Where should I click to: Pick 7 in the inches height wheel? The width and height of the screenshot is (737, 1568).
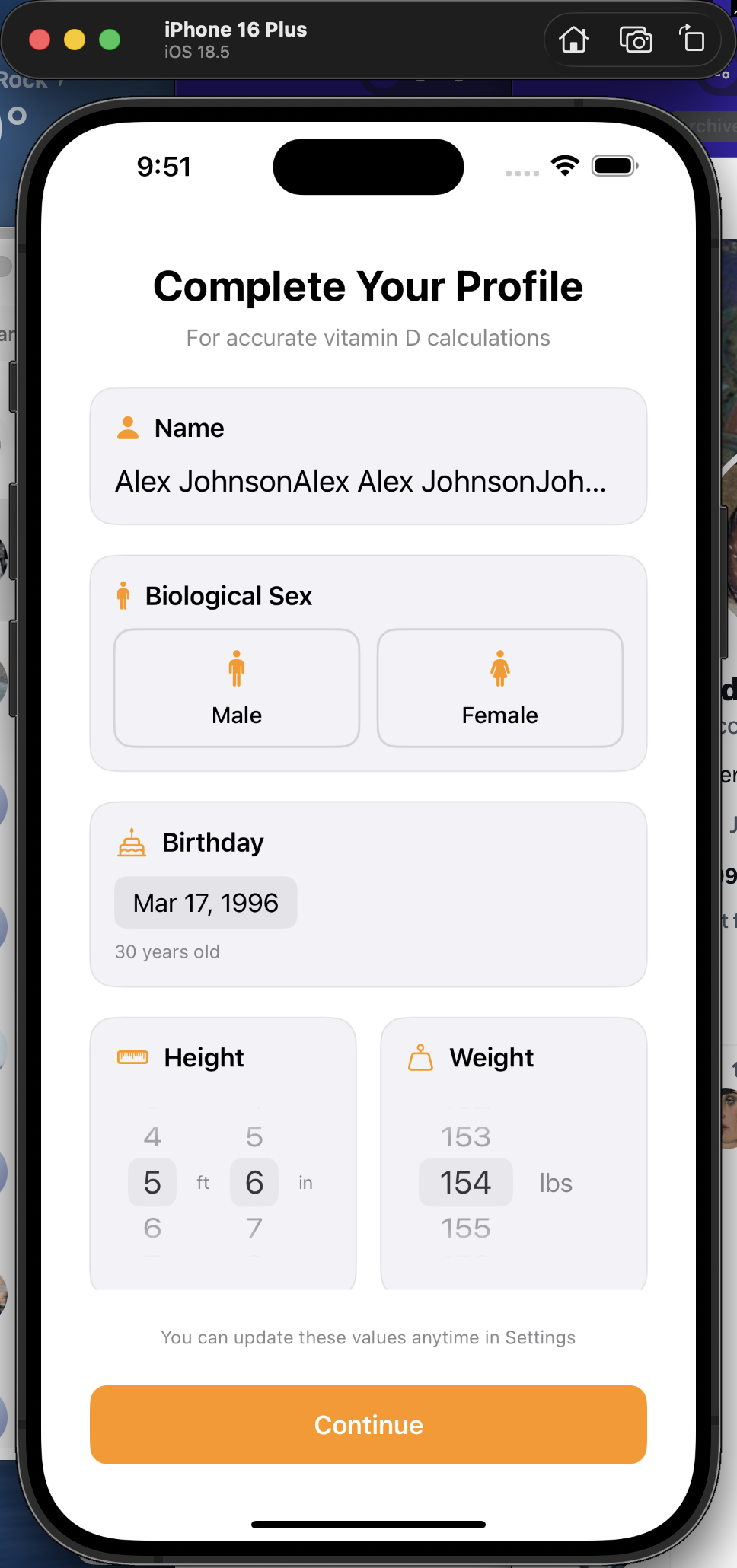coord(254,1228)
